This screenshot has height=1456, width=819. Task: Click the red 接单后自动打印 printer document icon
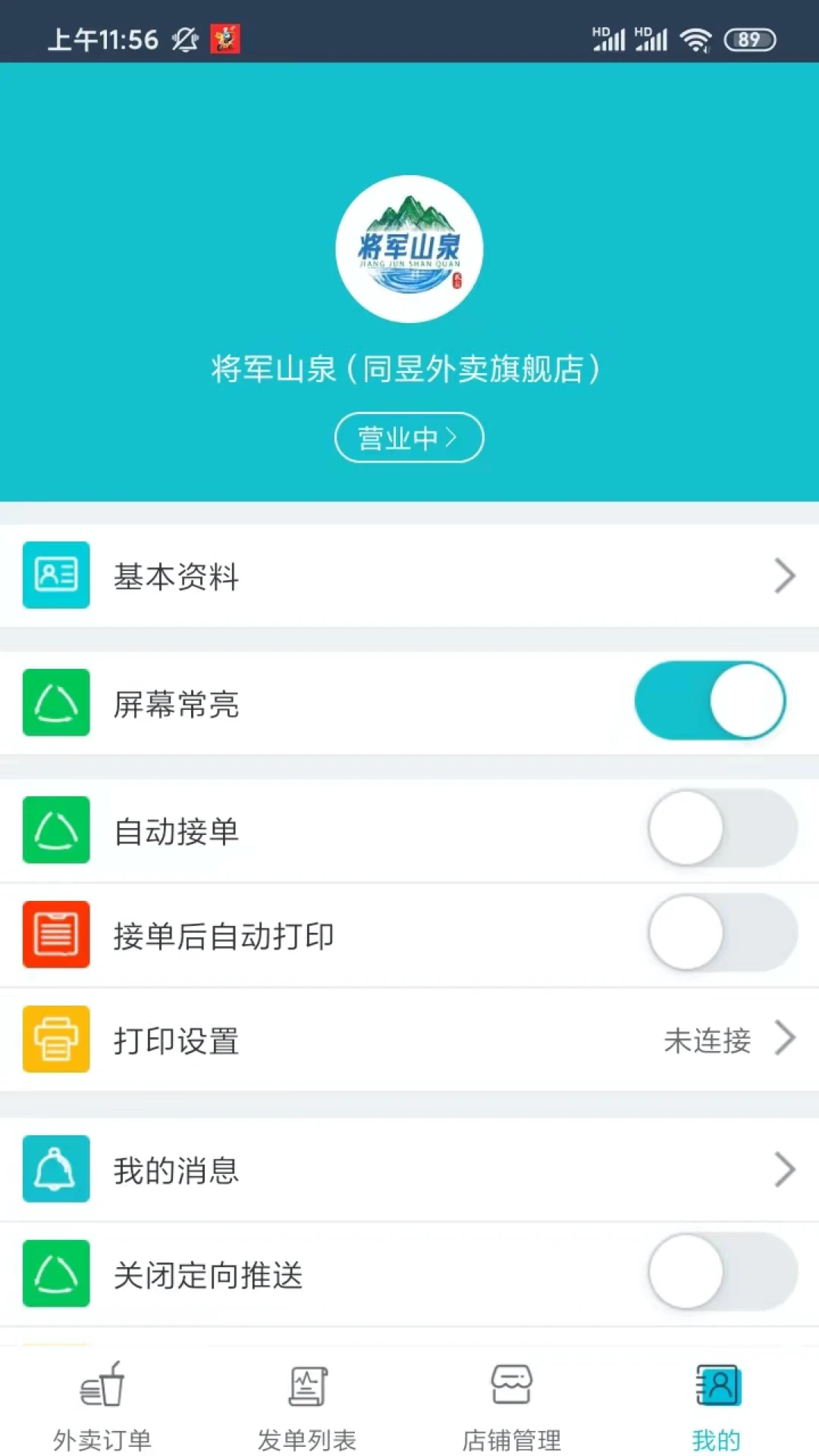tap(55, 934)
